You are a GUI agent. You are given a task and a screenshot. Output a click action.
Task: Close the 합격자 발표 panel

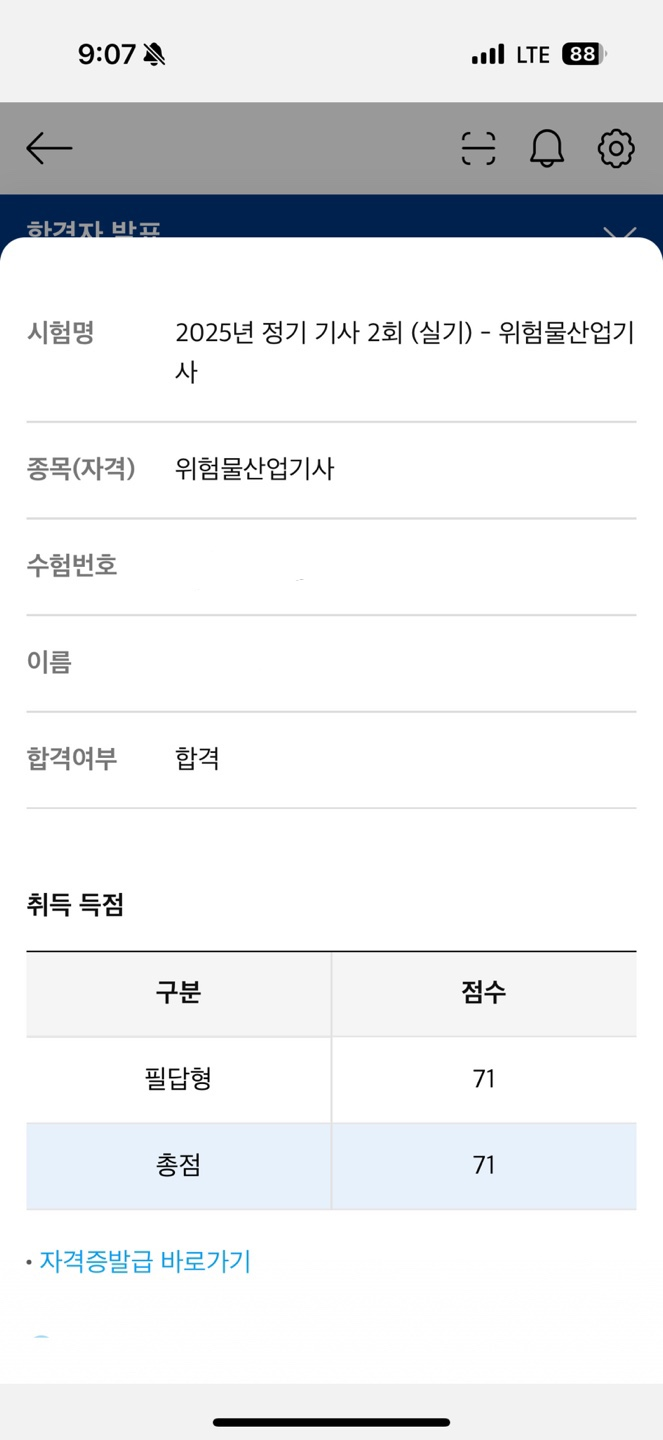(x=620, y=232)
